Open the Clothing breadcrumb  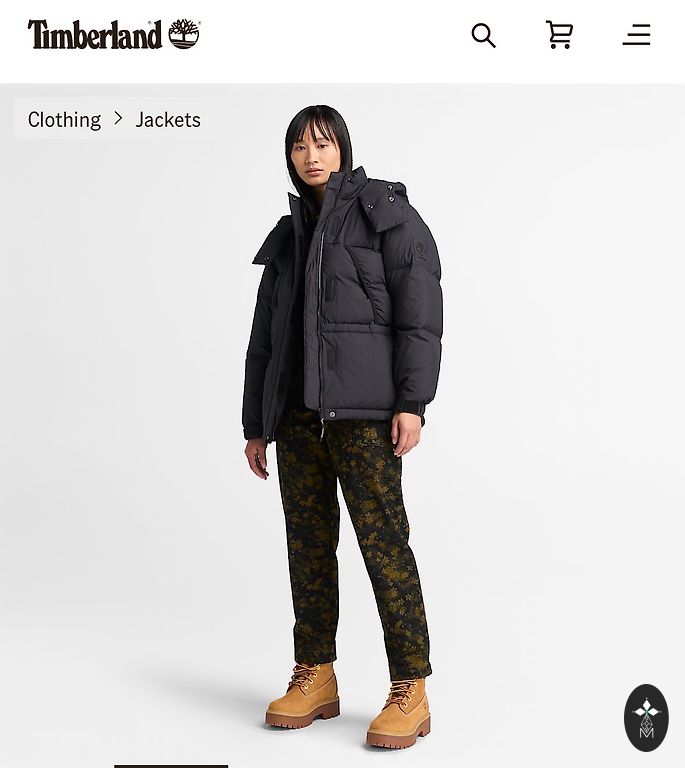click(x=64, y=120)
